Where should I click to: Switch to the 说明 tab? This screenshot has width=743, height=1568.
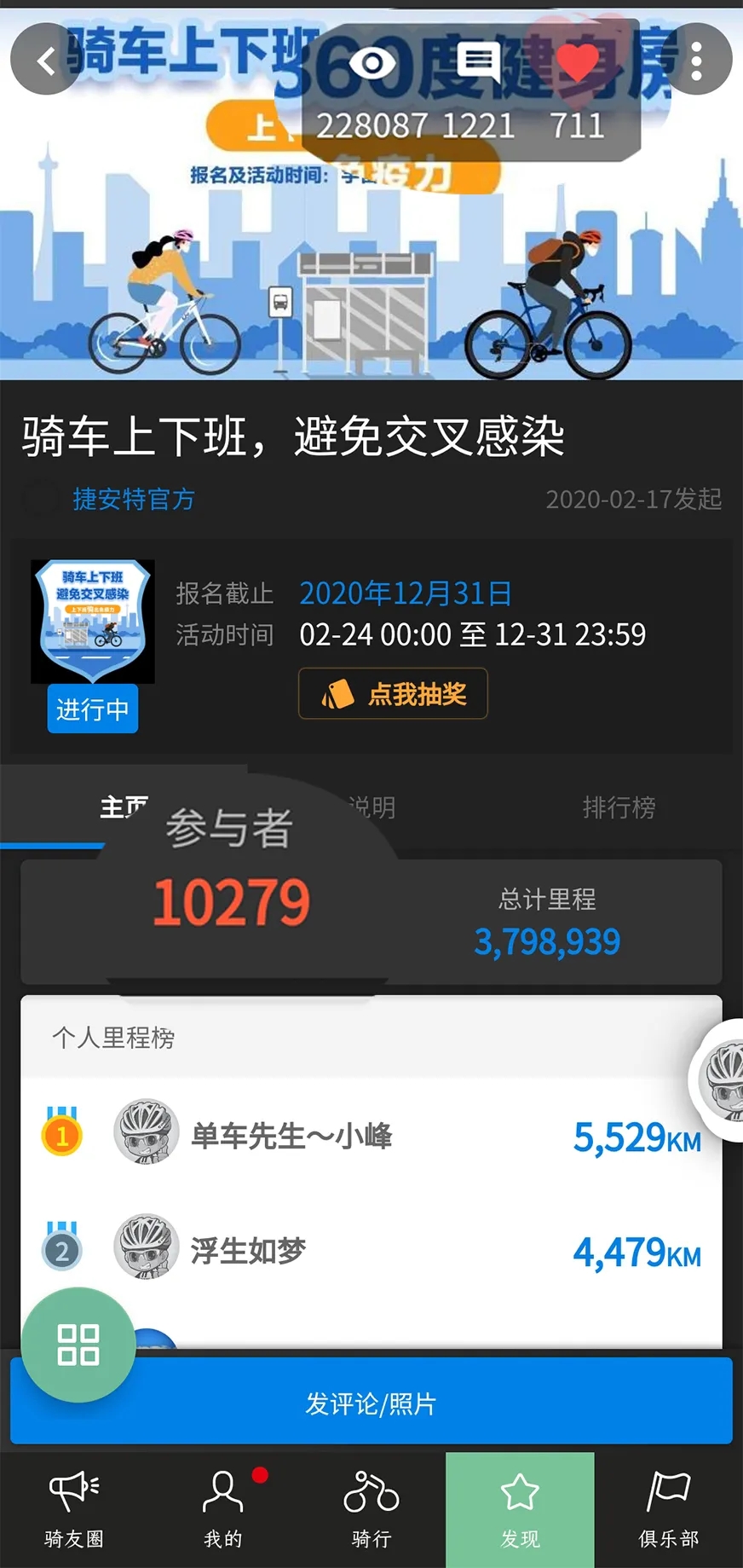coord(372,807)
